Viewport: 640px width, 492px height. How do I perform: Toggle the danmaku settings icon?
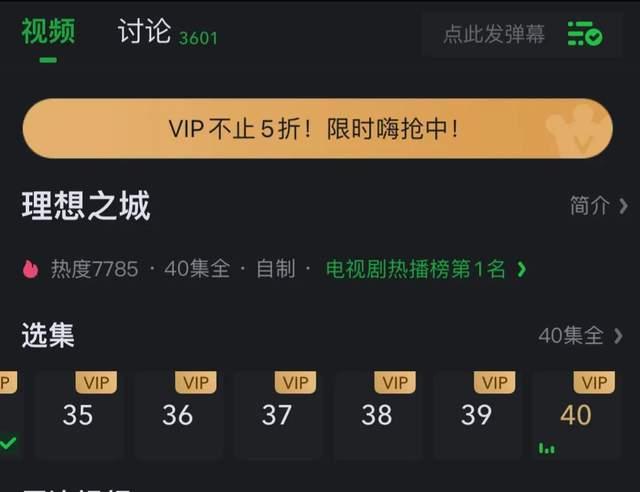(585, 34)
